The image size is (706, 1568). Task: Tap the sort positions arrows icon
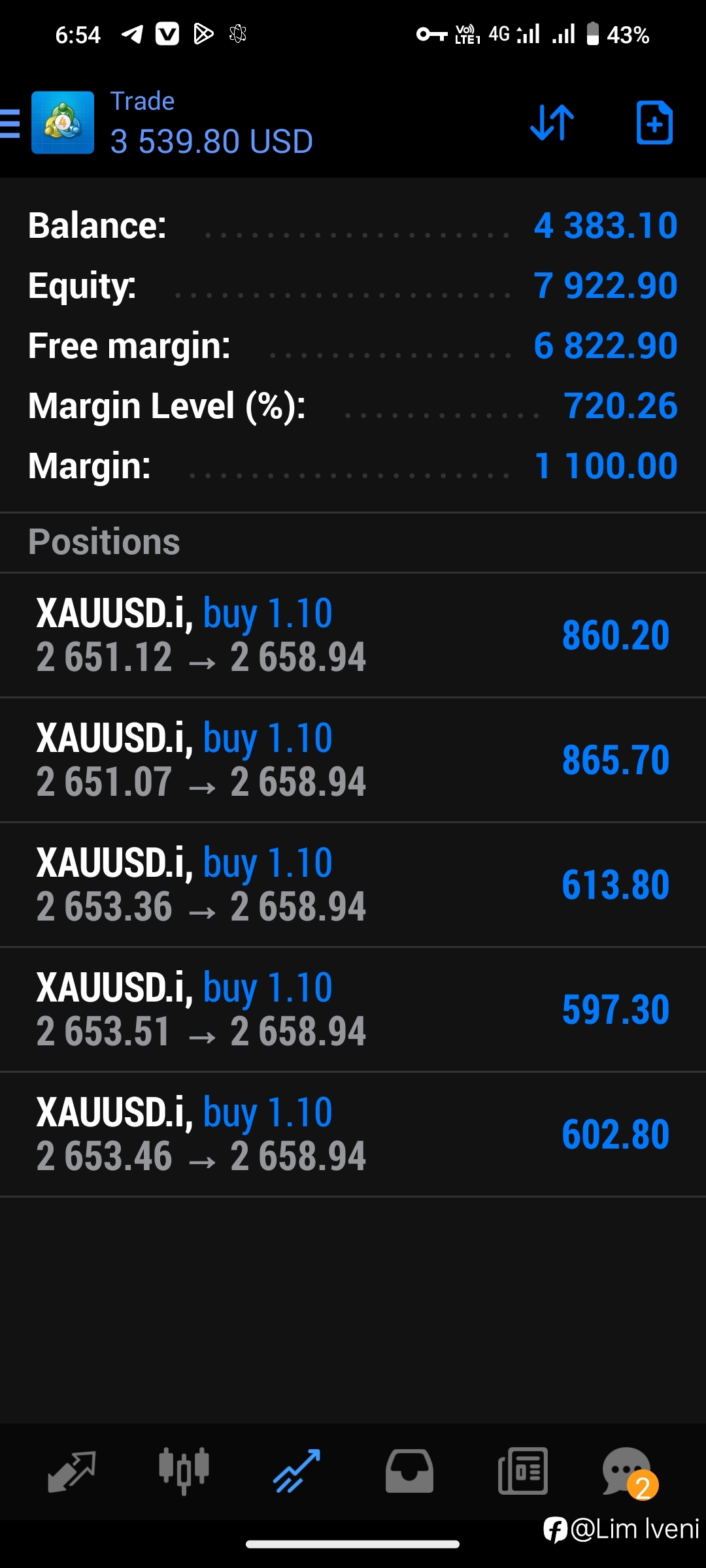(x=552, y=122)
